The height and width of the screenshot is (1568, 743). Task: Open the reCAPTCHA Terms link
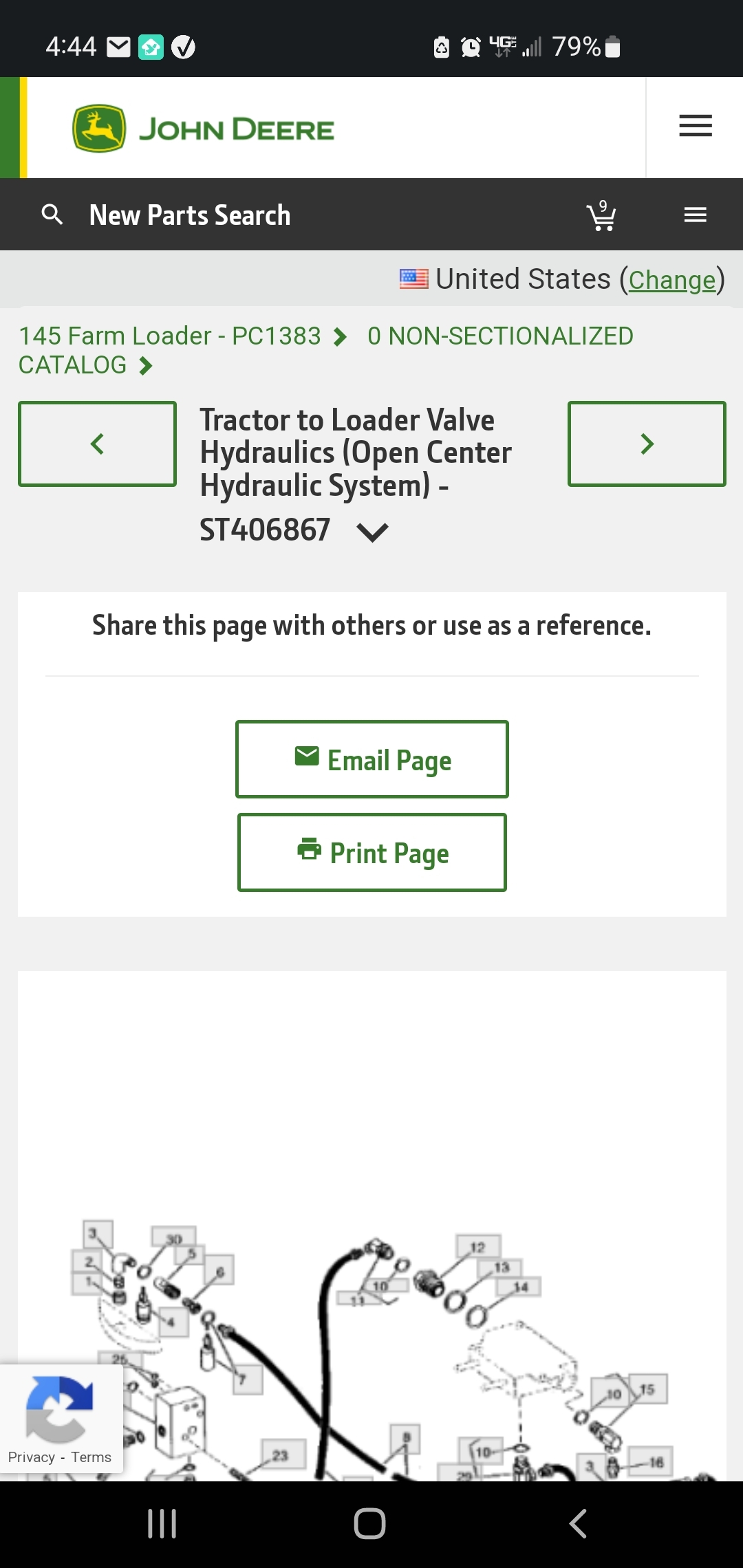pos(91,1457)
